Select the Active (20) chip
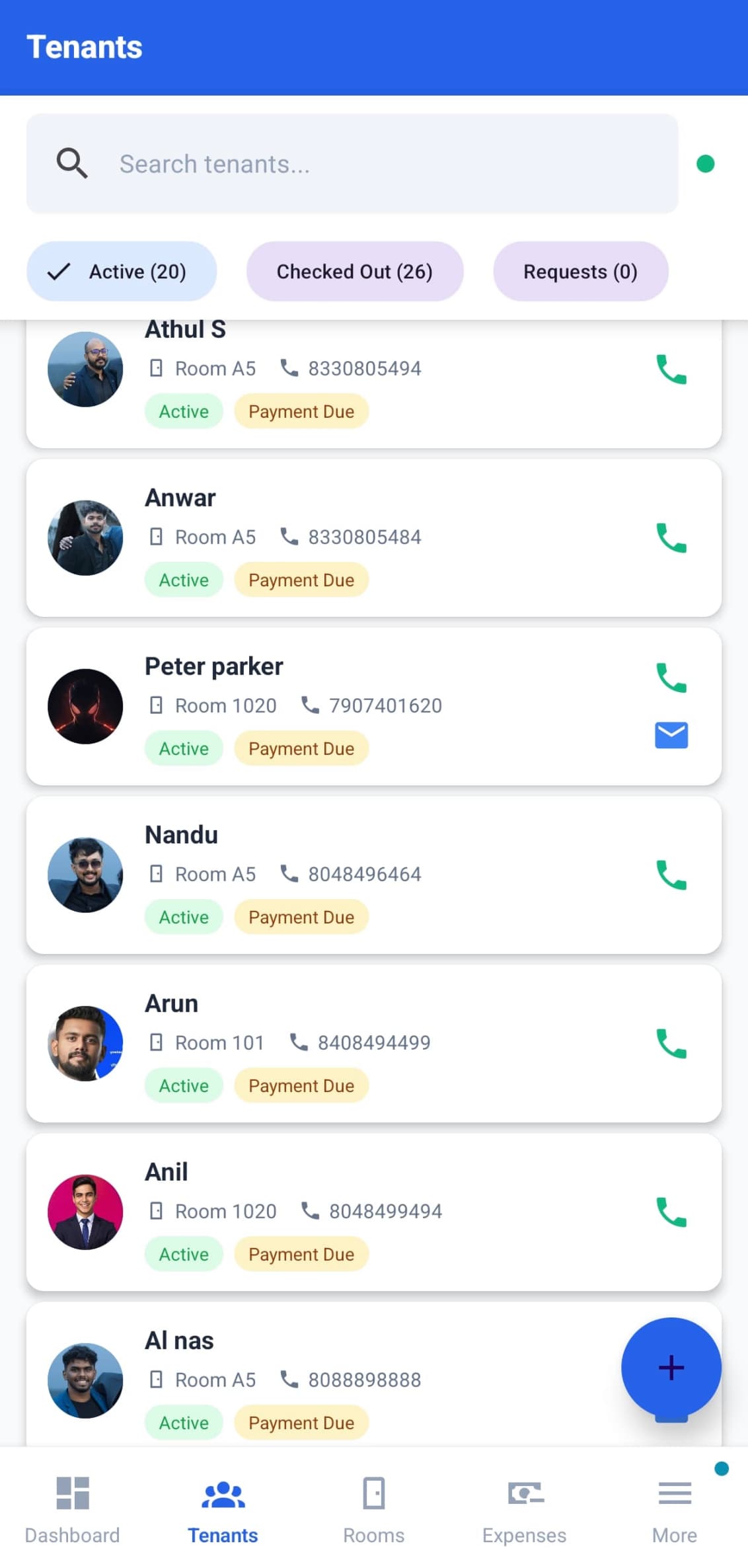The image size is (748, 1568). [x=122, y=271]
